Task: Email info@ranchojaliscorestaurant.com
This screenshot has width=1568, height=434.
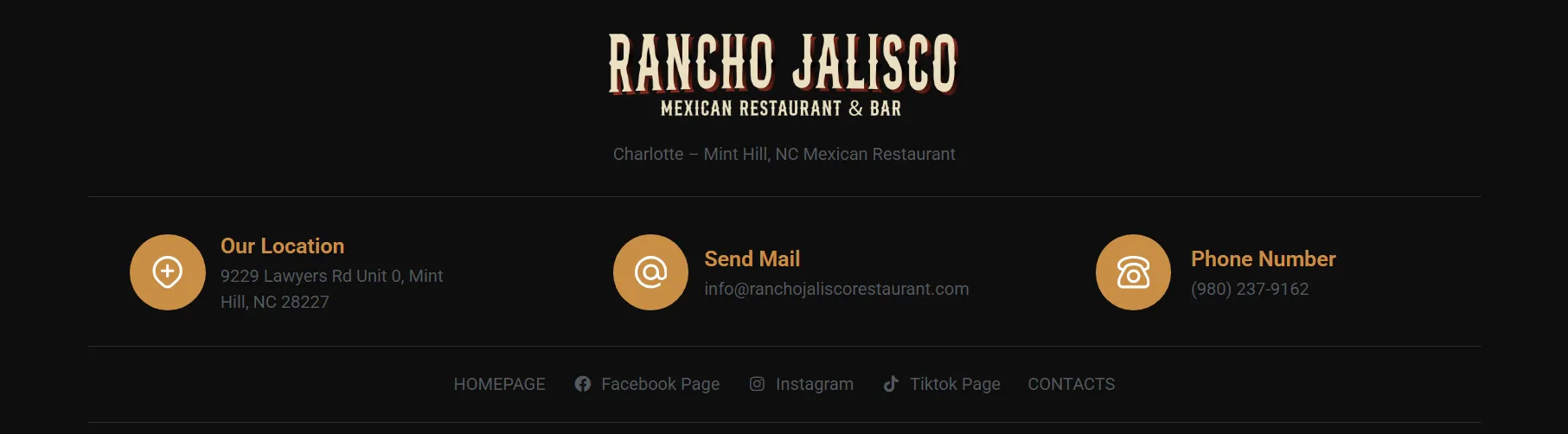Action: click(x=836, y=289)
